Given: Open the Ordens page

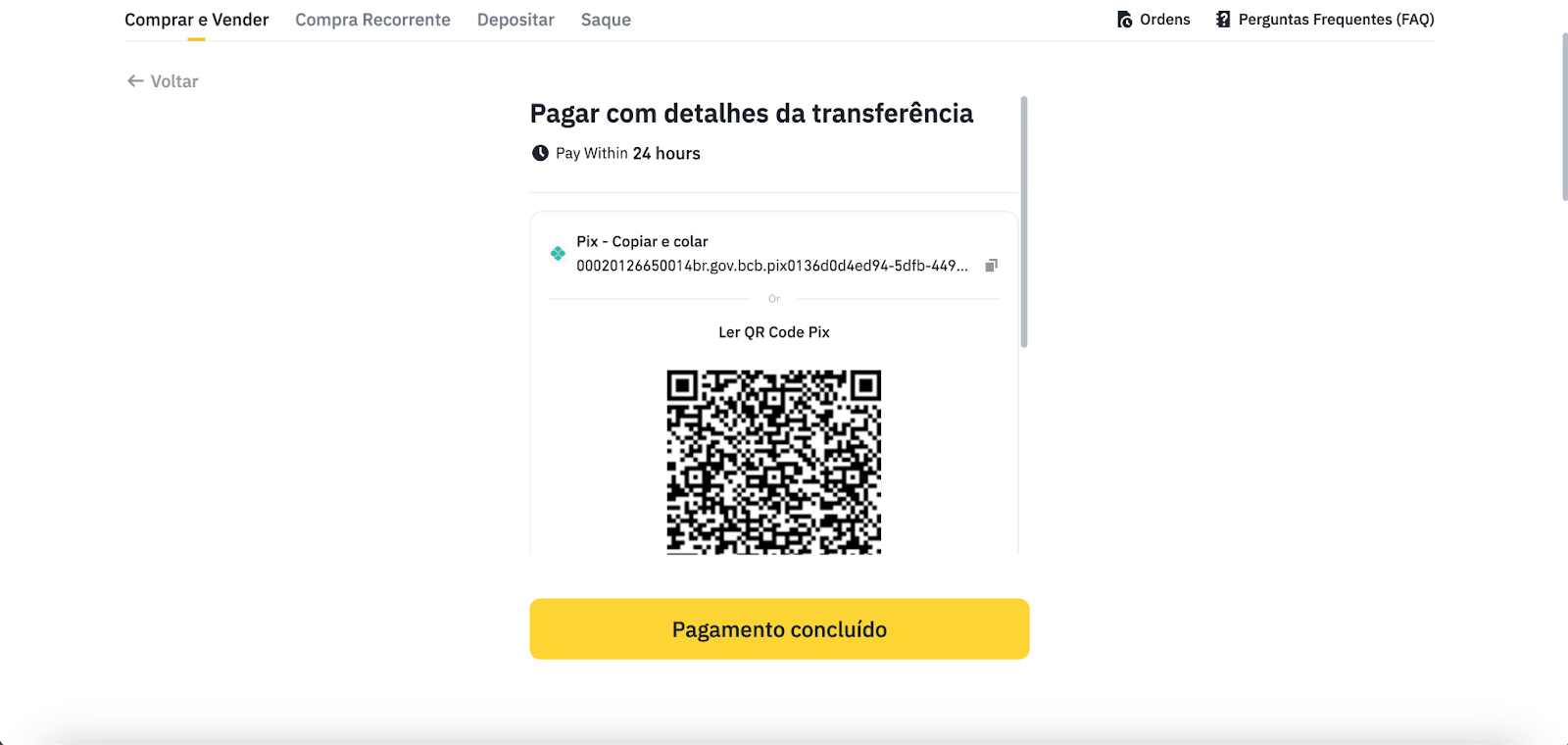Looking at the screenshot, I should [x=1153, y=20].
